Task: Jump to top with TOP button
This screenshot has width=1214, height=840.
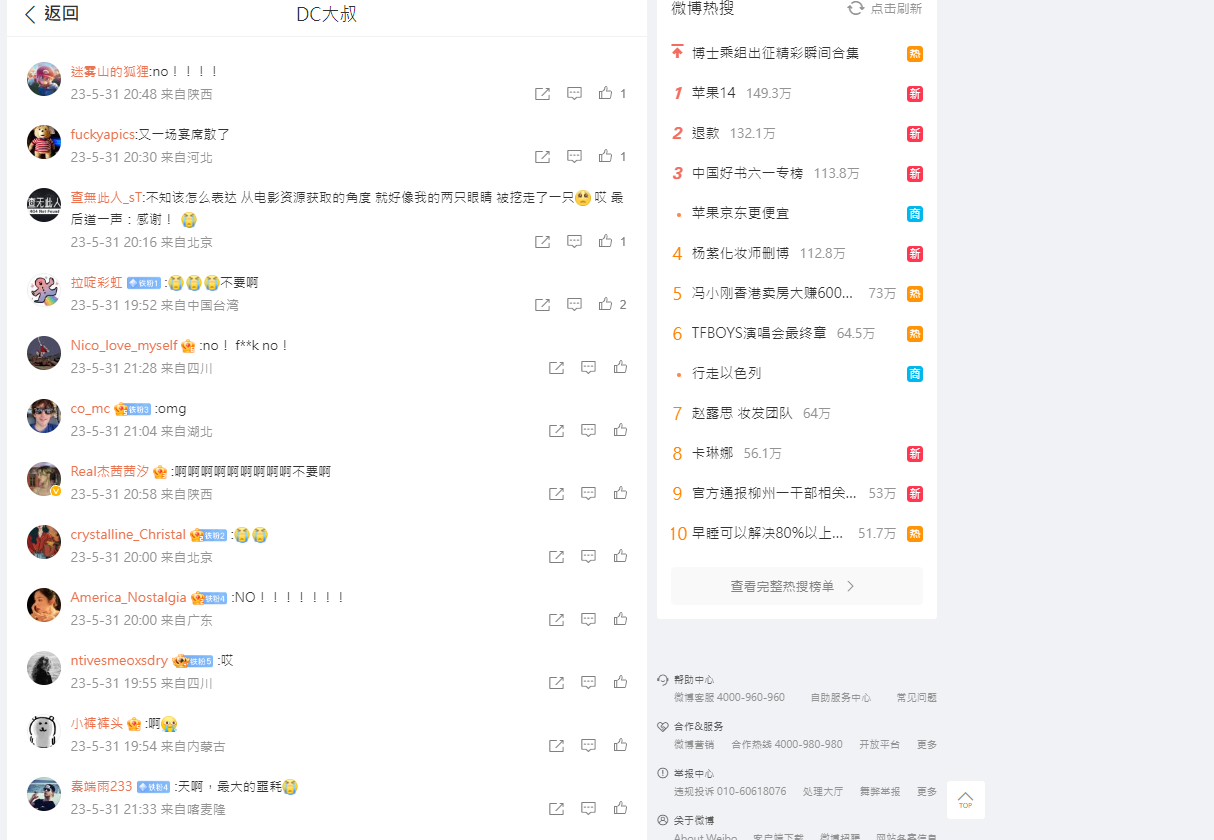Action: tap(965, 800)
